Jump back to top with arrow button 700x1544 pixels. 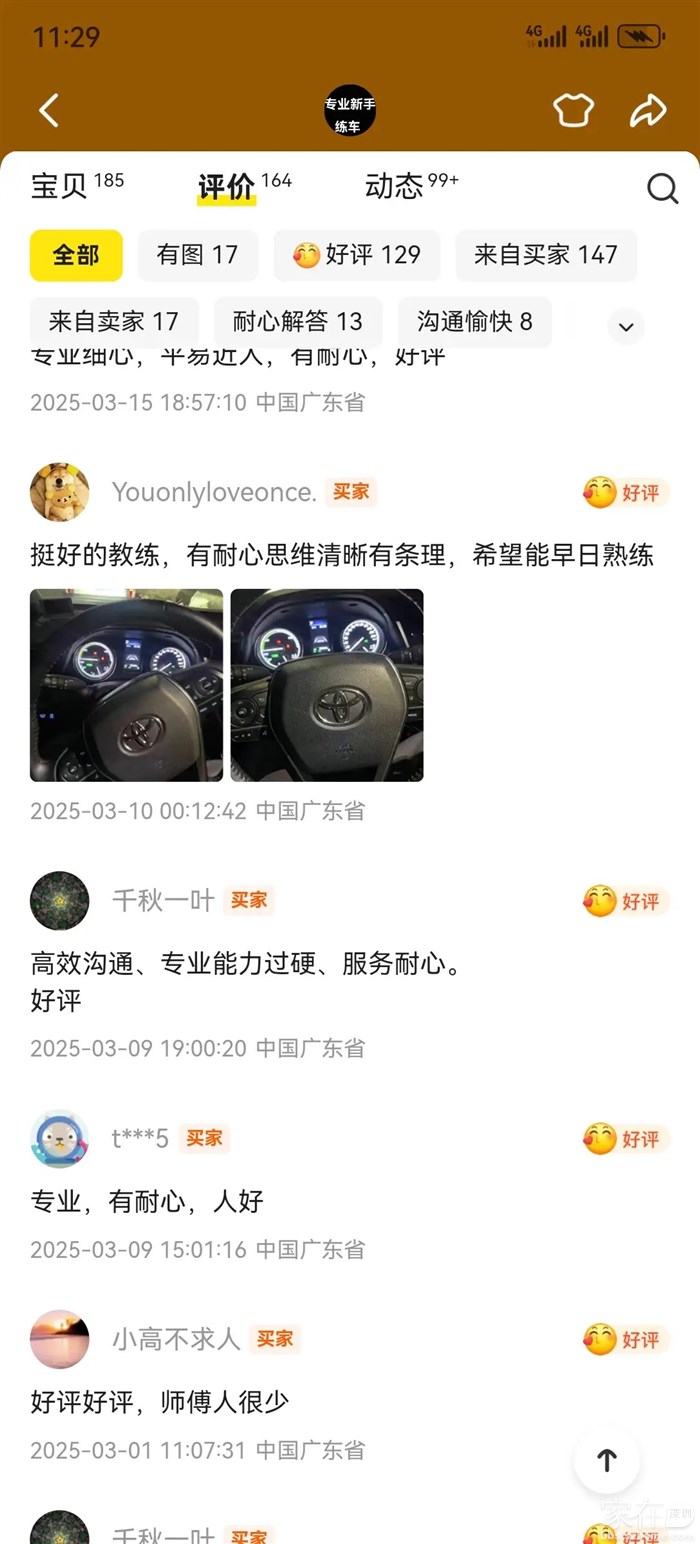tap(606, 1461)
